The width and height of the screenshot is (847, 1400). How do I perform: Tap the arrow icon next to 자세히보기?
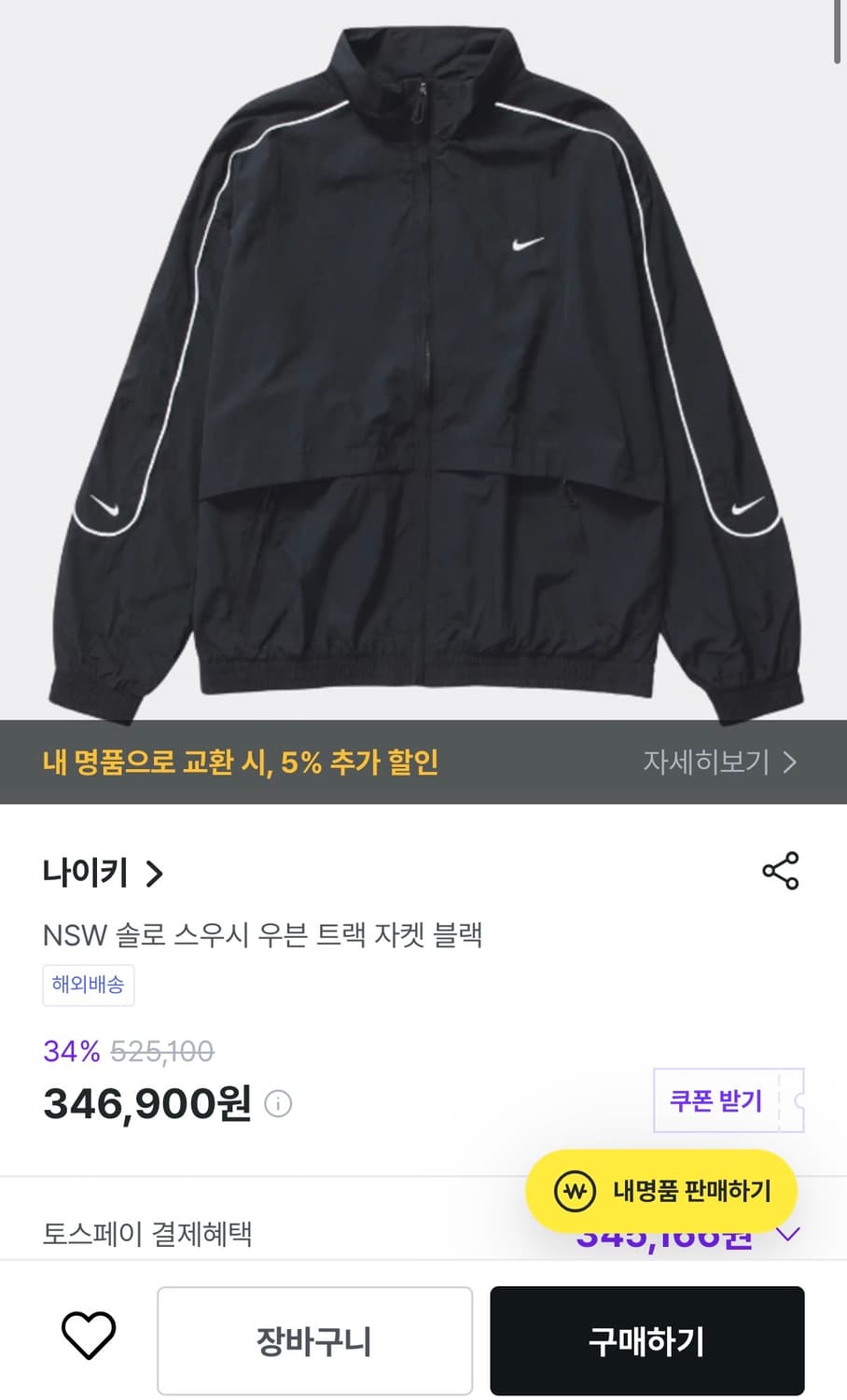coord(791,762)
